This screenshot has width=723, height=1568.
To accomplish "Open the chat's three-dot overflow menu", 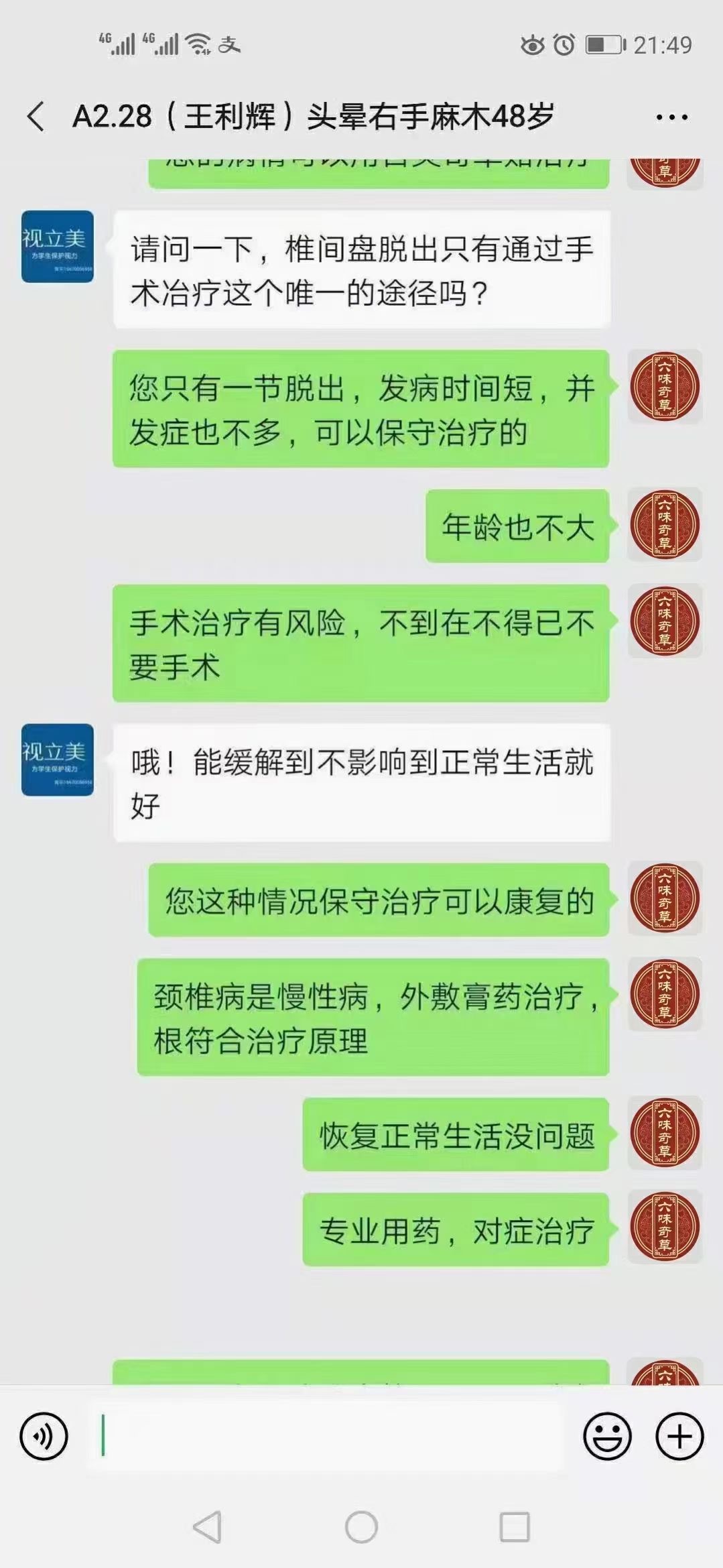I will [671, 117].
